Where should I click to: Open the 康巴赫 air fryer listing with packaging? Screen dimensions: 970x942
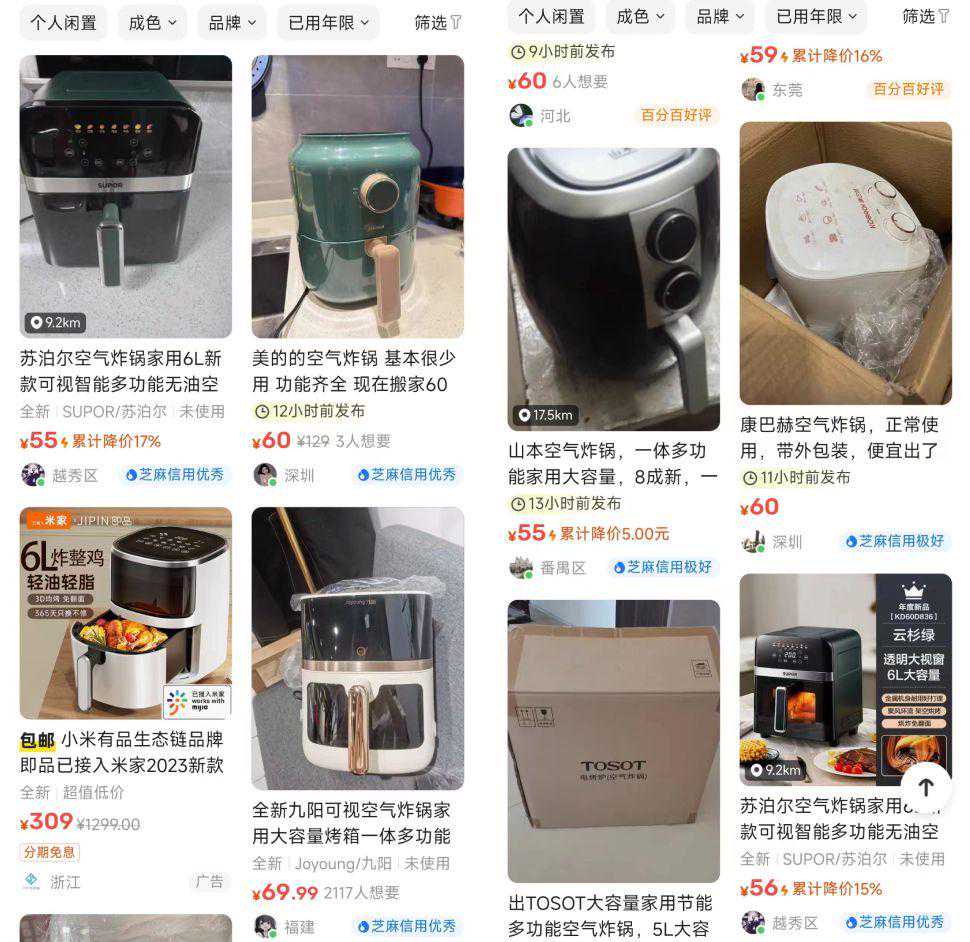[x=845, y=263]
